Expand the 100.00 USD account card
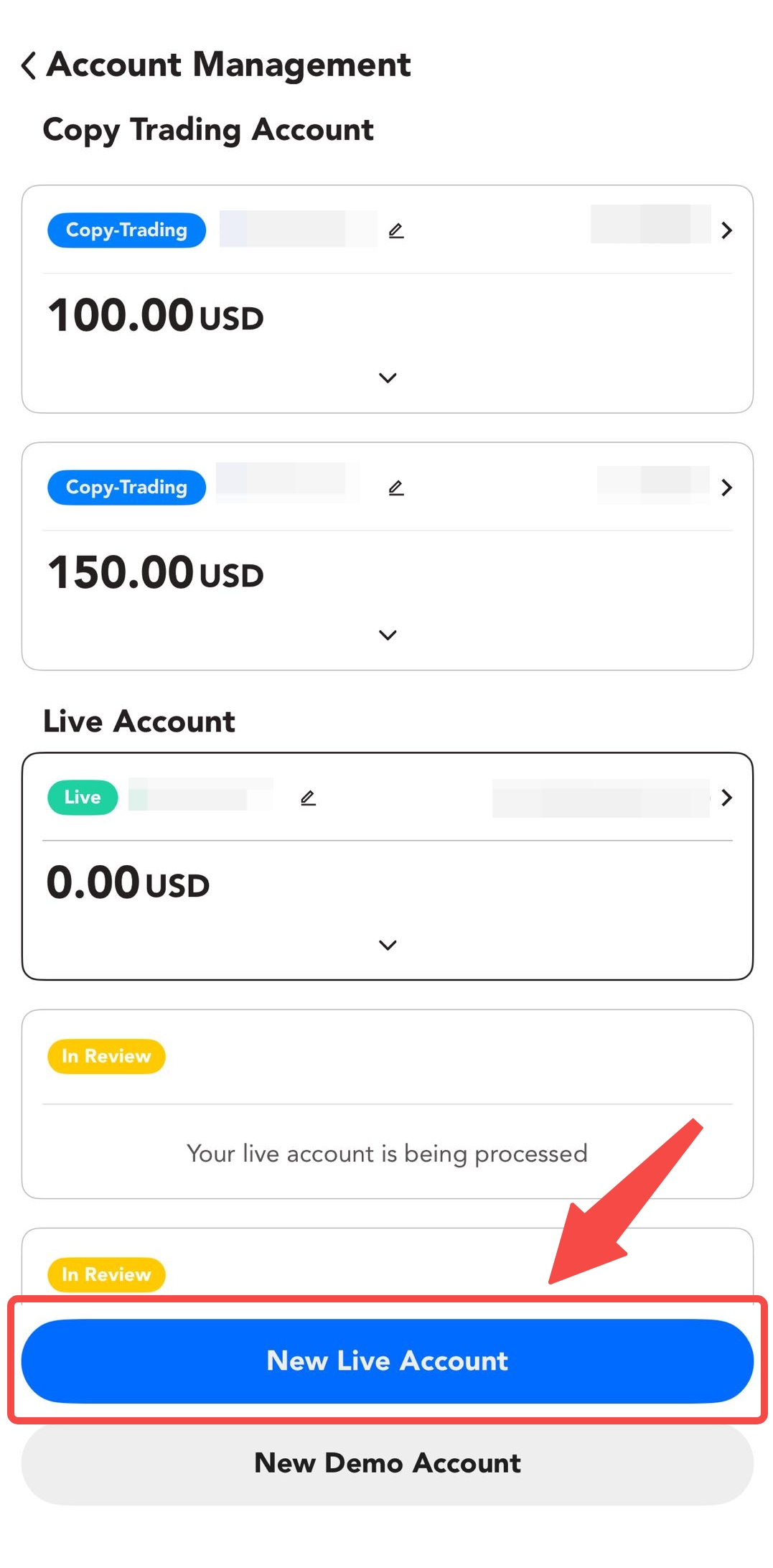773x1568 pixels. click(x=388, y=378)
